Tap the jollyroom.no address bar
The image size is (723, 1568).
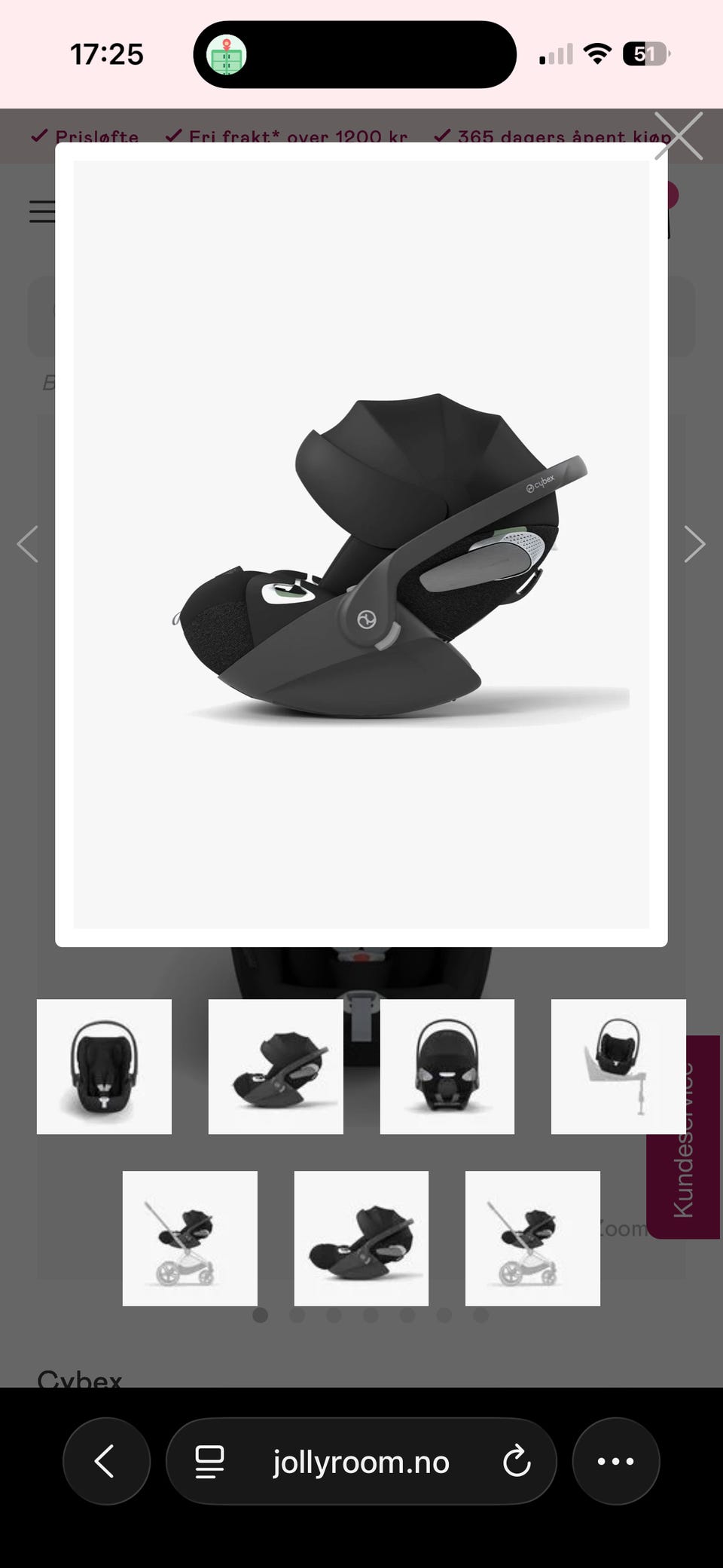coord(361,1461)
